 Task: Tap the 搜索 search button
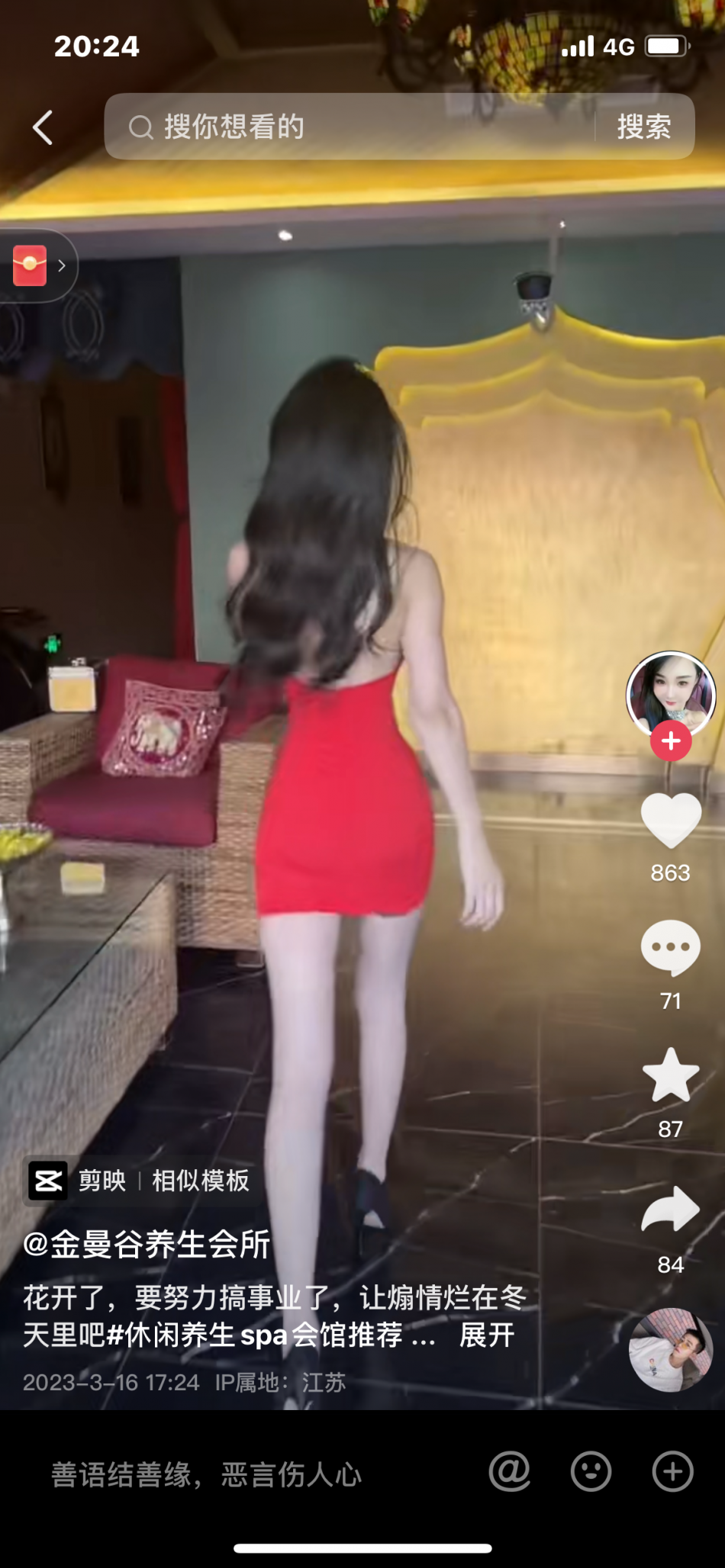point(644,127)
